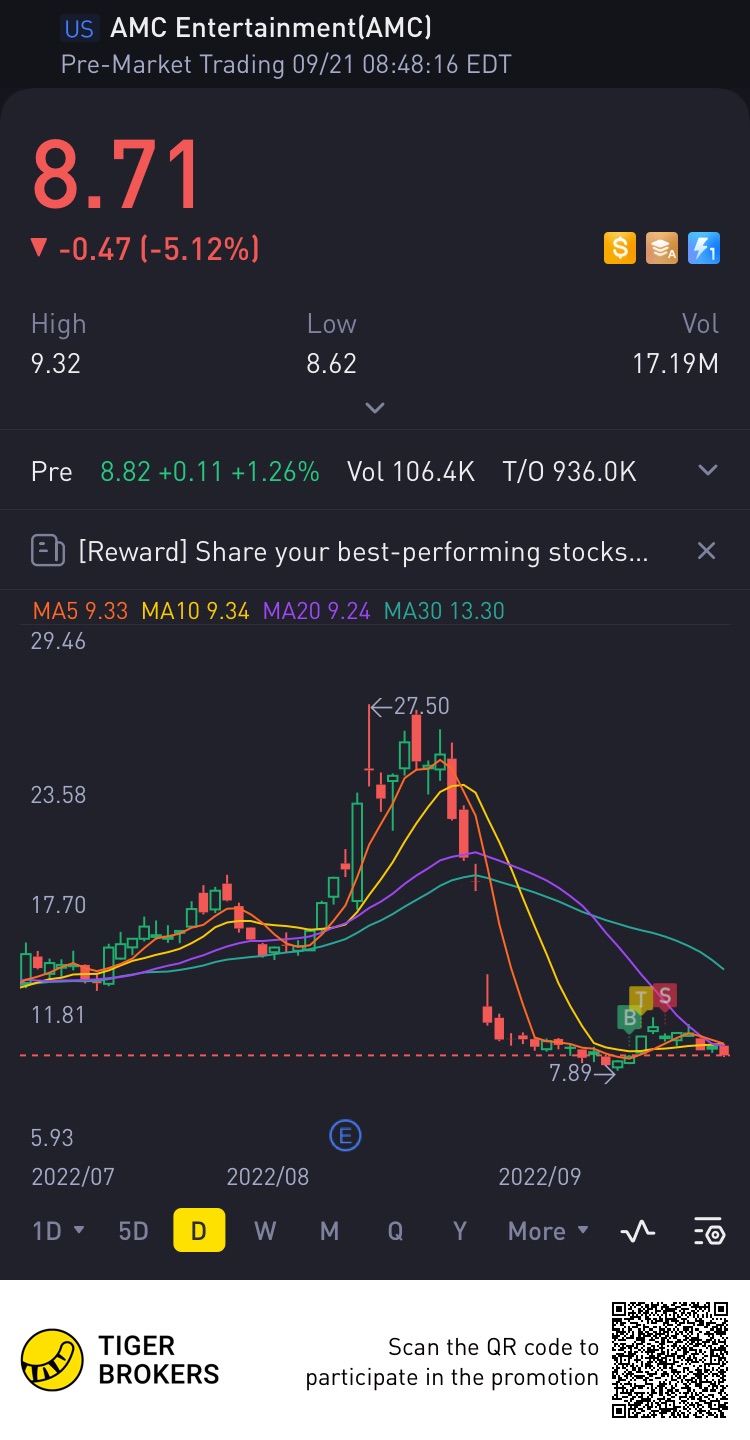This screenshot has height=1440, width=750.
Task: Switch chart to 5D view
Action: click(x=133, y=1231)
